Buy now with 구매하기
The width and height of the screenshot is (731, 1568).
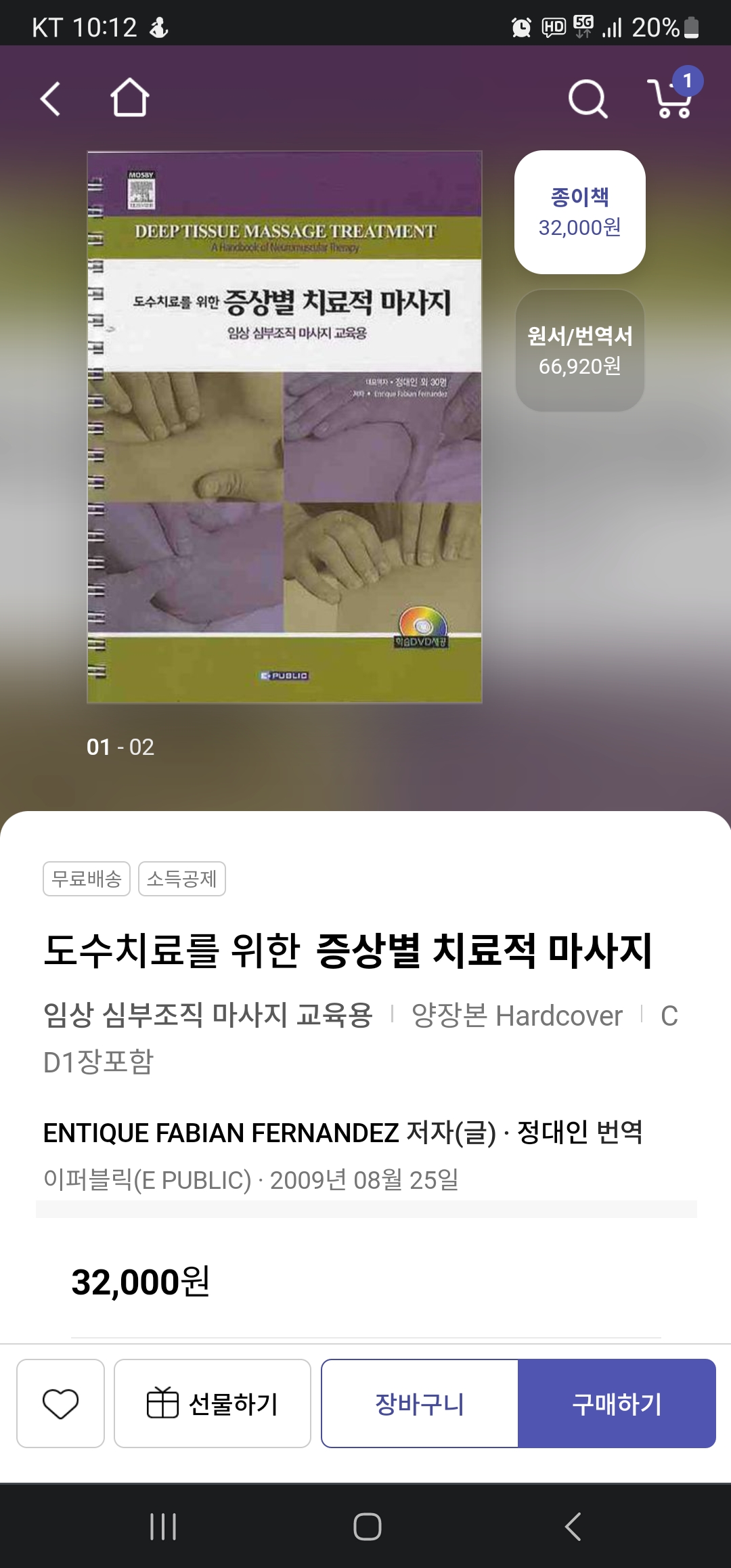pos(617,1403)
